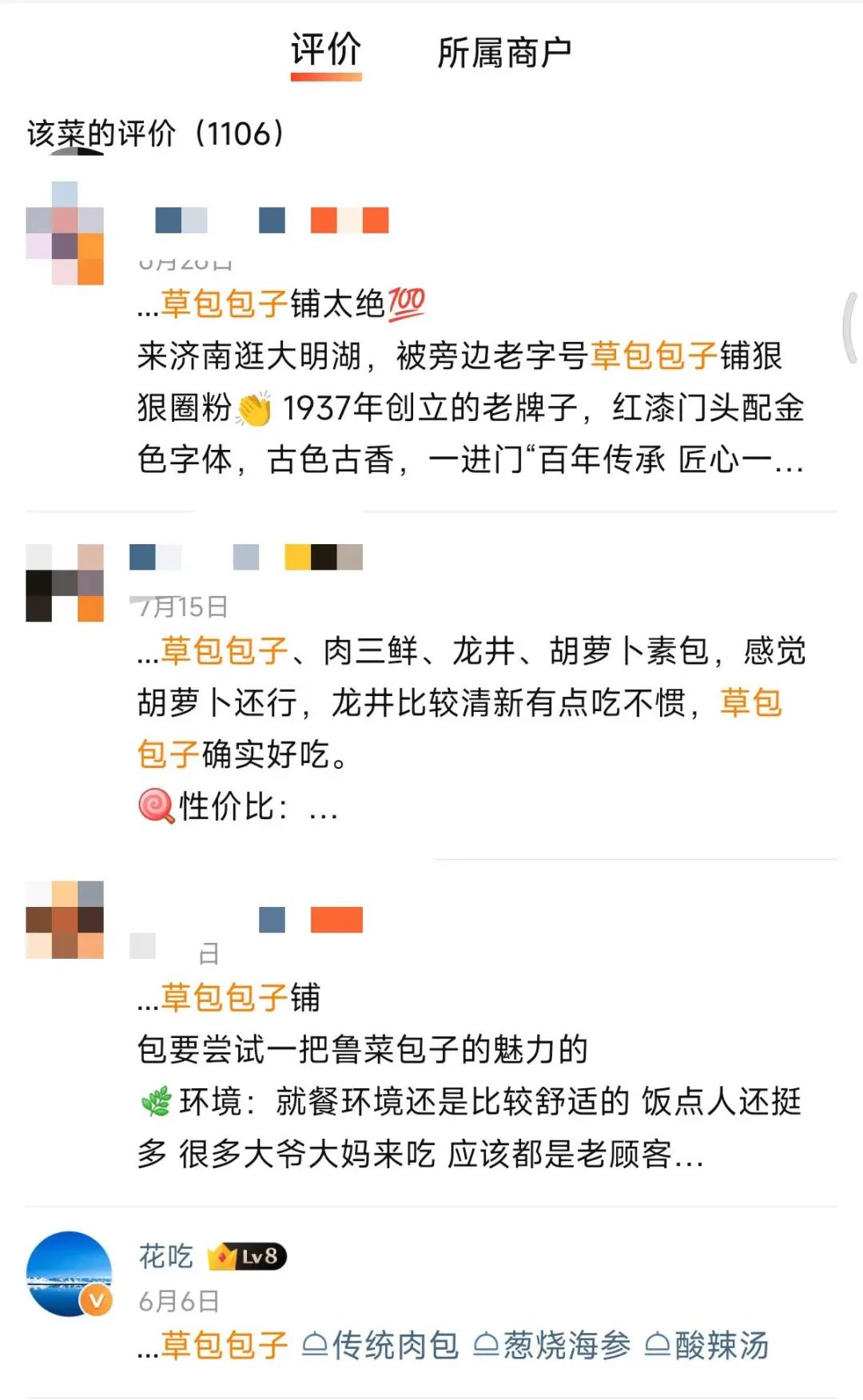Screen dimensions: 863x1400
Task: Open the 酸辣汤 dish tag
Action: pyautogui.click(x=707, y=1346)
